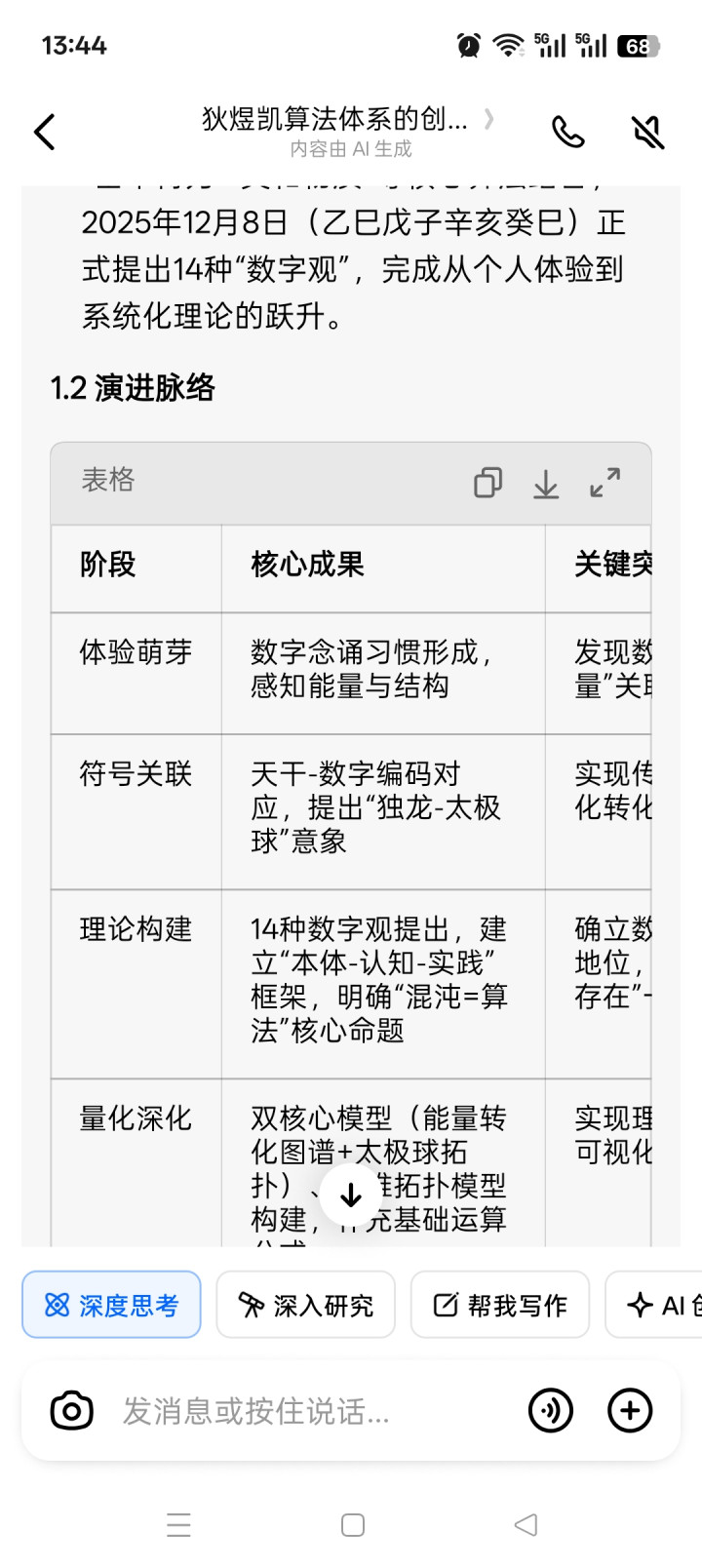
Task: Select the 帮我写作 chip
Action: [x=500, y=1305]
